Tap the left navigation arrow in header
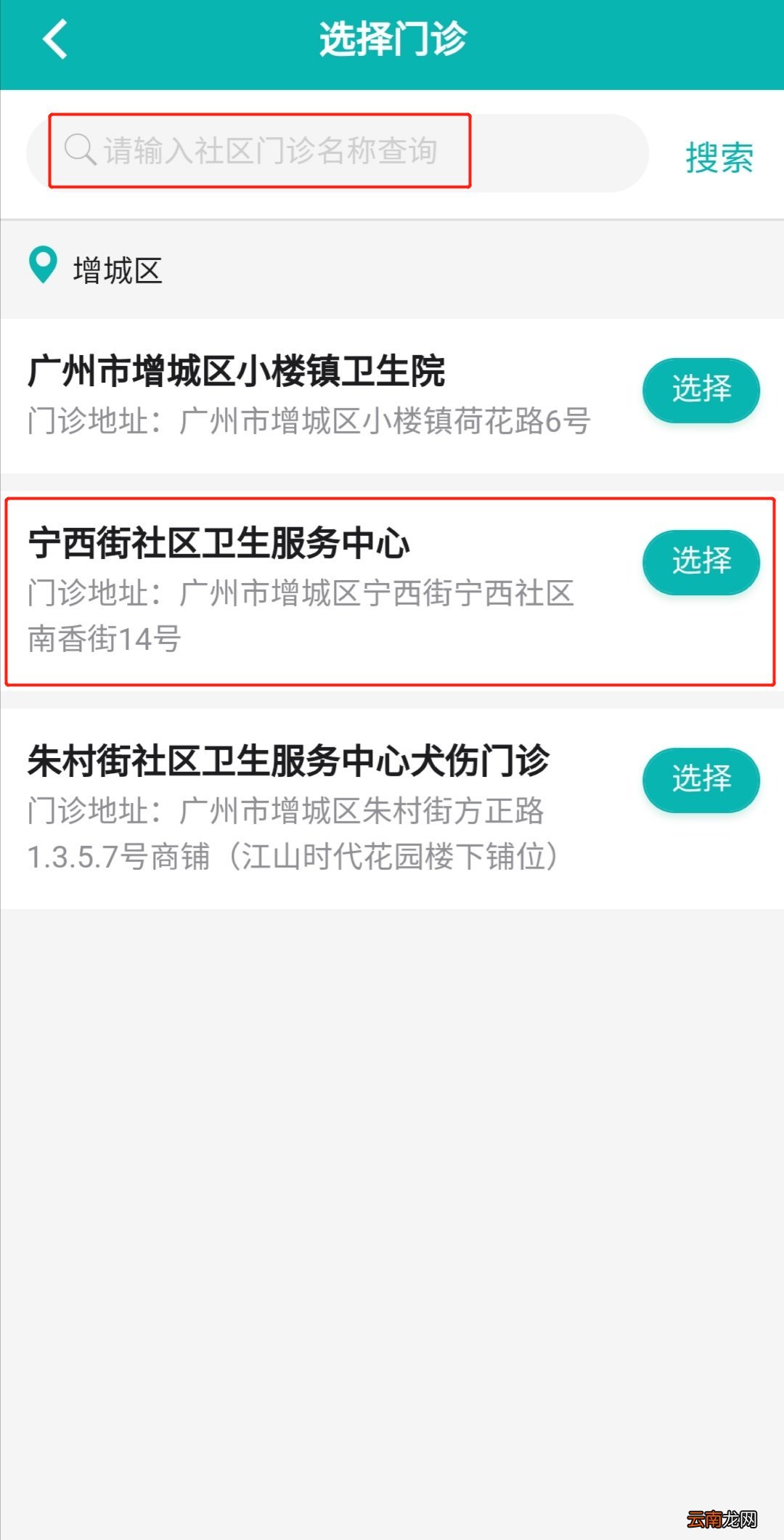The height and width of the screenshot is (1540, 784). (54, 40)
